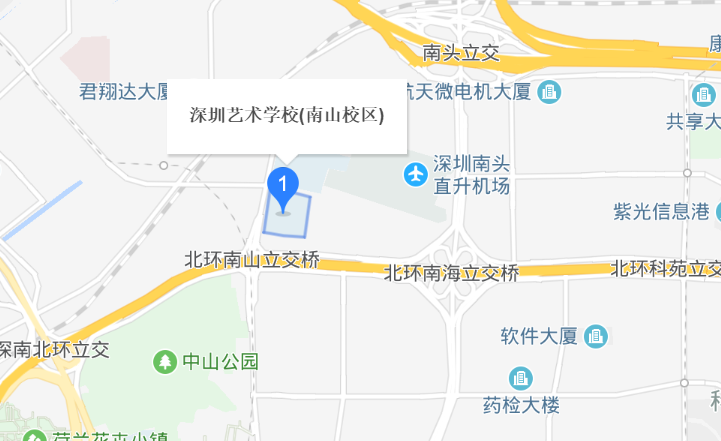Tap the 药检大楼 building icon
Viewport: 721px width, 441px height.
tap(520, 379)
